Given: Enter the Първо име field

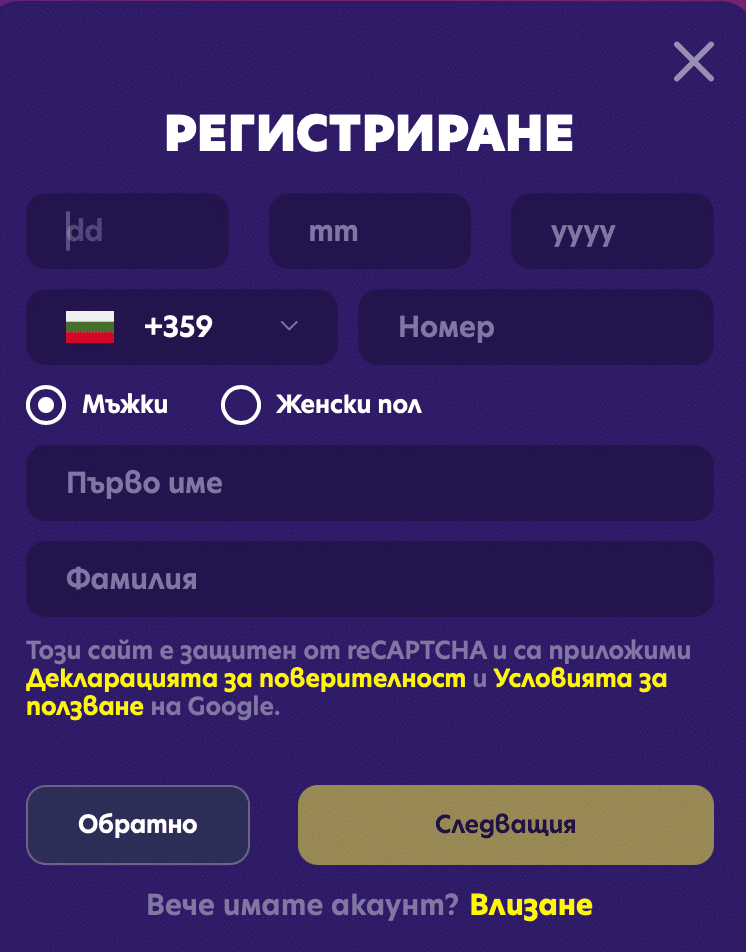Looking at the screenshot, I should (369, 483).
